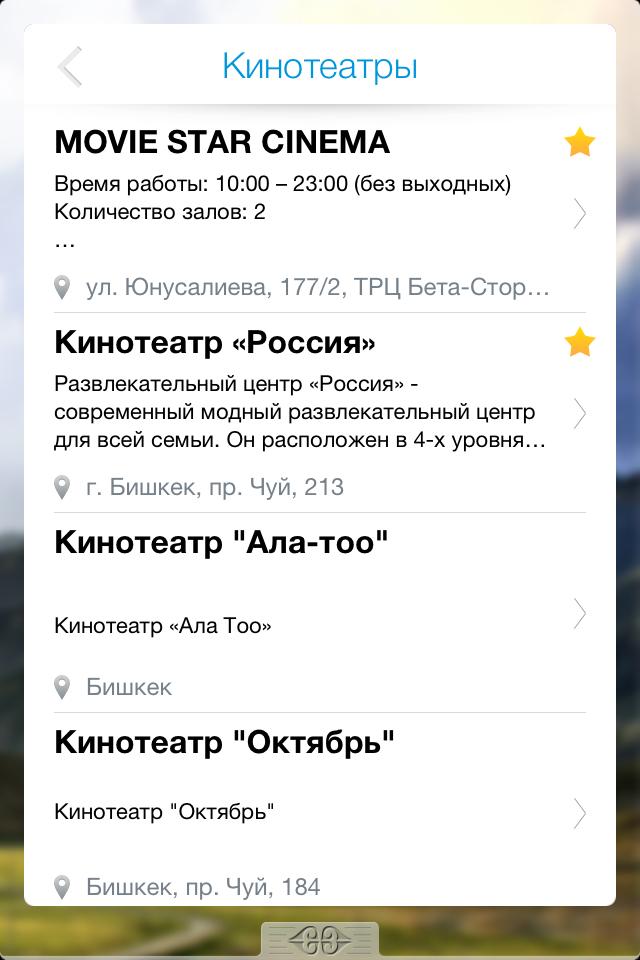Open Кинотеатр "Ала-тоо" details
The width and height of the screenshot is (640, 960).
[x=579, y=613]
